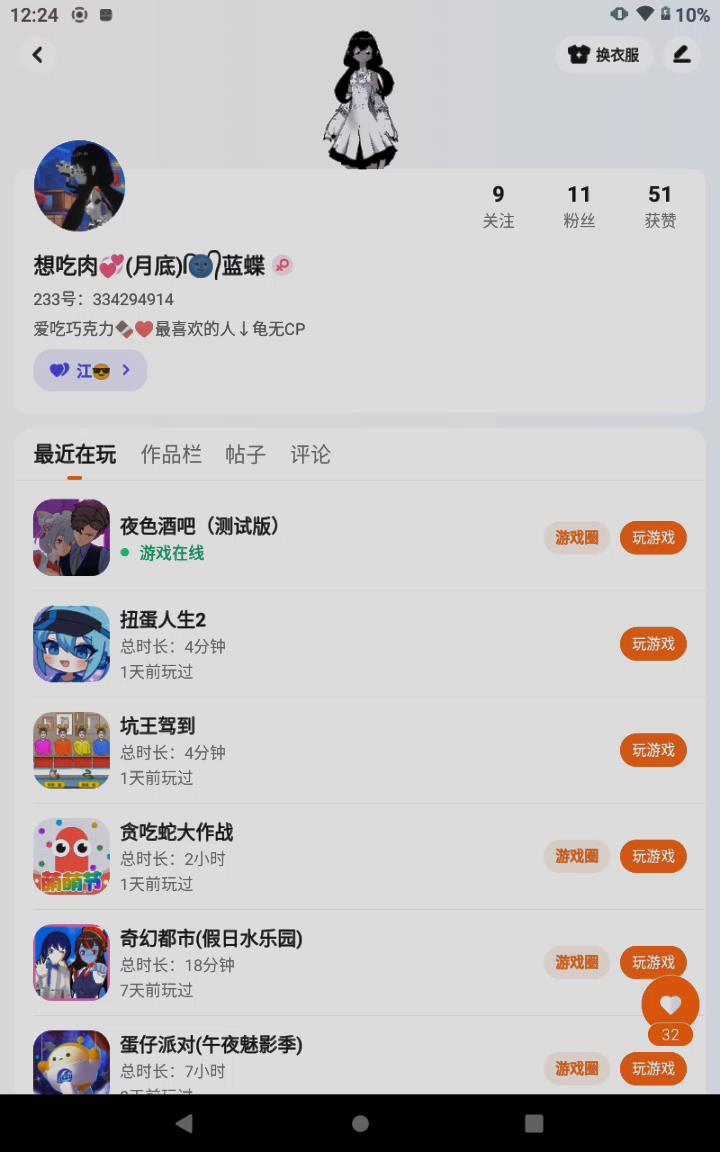Open the edit profile pencil icon
This screenshot has width=720, height=1152.
tap(682, 55)
